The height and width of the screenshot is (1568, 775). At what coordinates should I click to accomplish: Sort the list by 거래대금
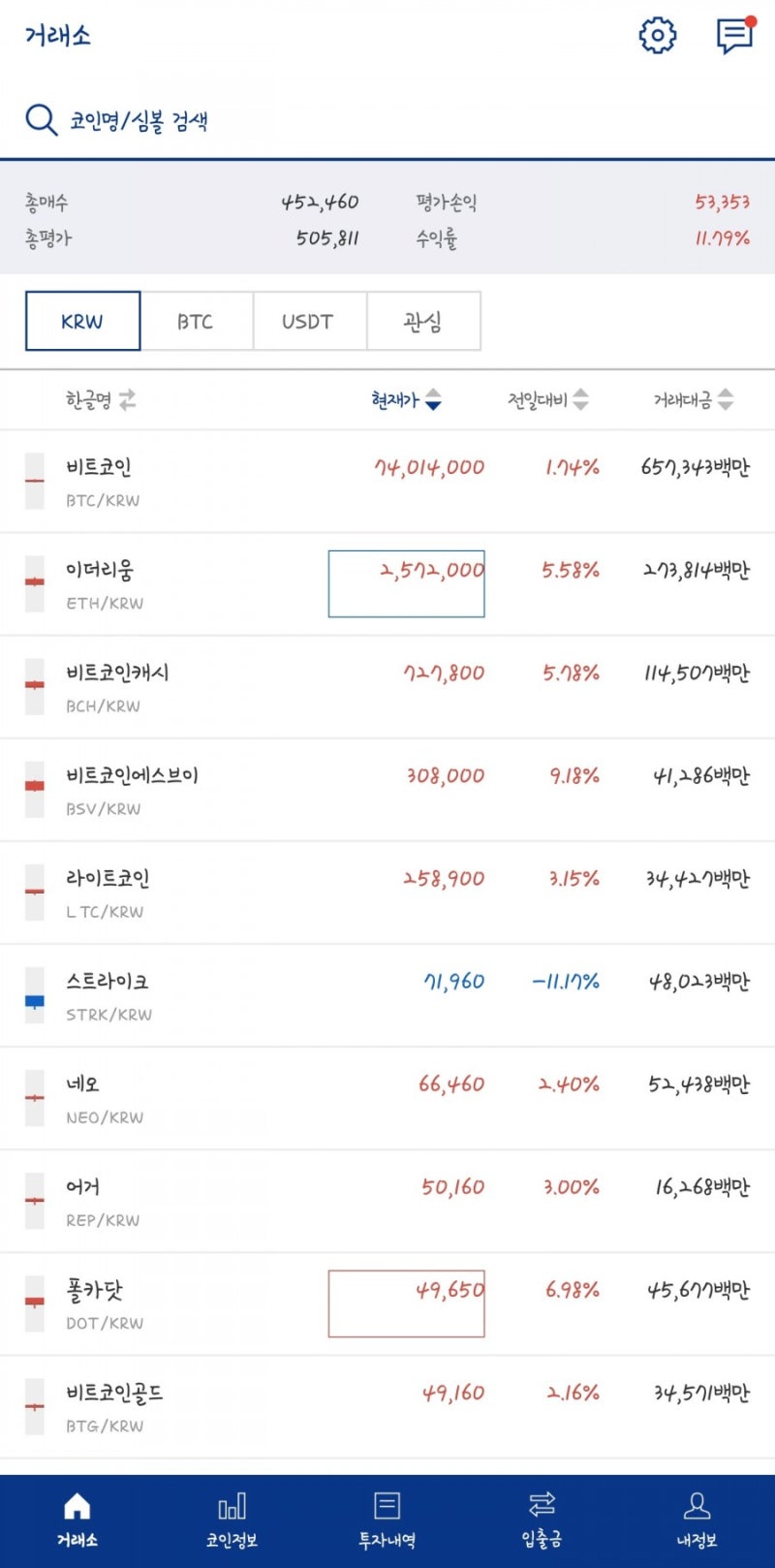[693, 399]
